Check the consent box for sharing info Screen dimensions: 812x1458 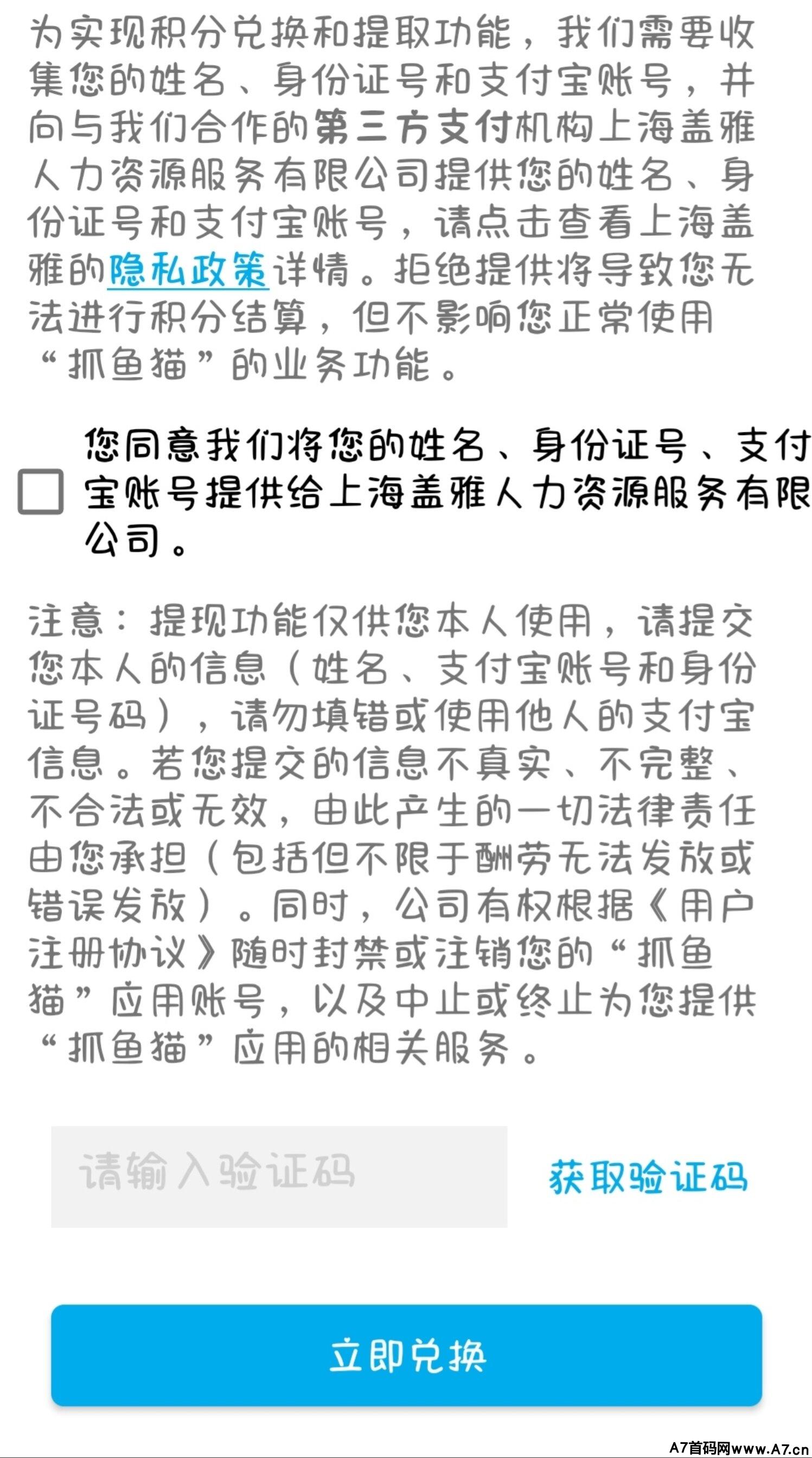pyautogui.click(x=40, y=491)
